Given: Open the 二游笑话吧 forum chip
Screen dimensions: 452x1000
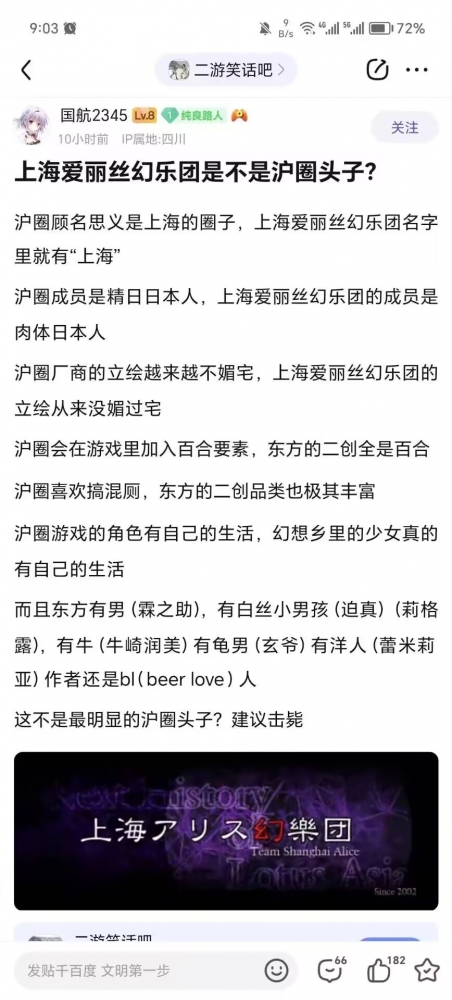Looking at the screenshot, I should click(226, 70).
